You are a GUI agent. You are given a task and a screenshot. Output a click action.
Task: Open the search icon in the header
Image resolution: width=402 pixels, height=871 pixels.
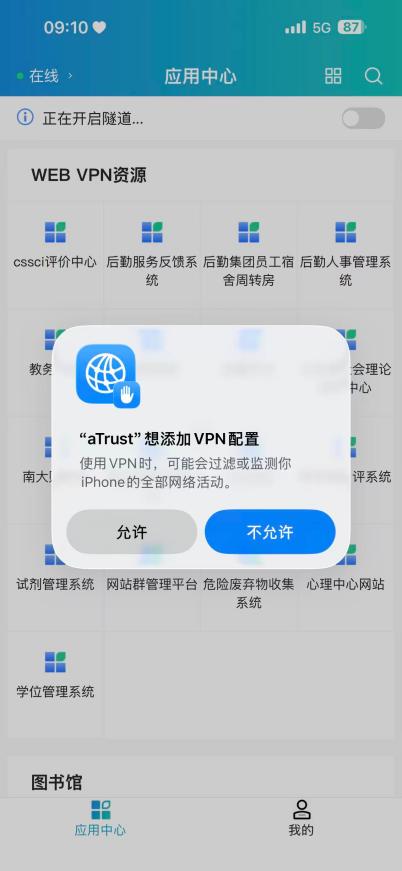373,76
